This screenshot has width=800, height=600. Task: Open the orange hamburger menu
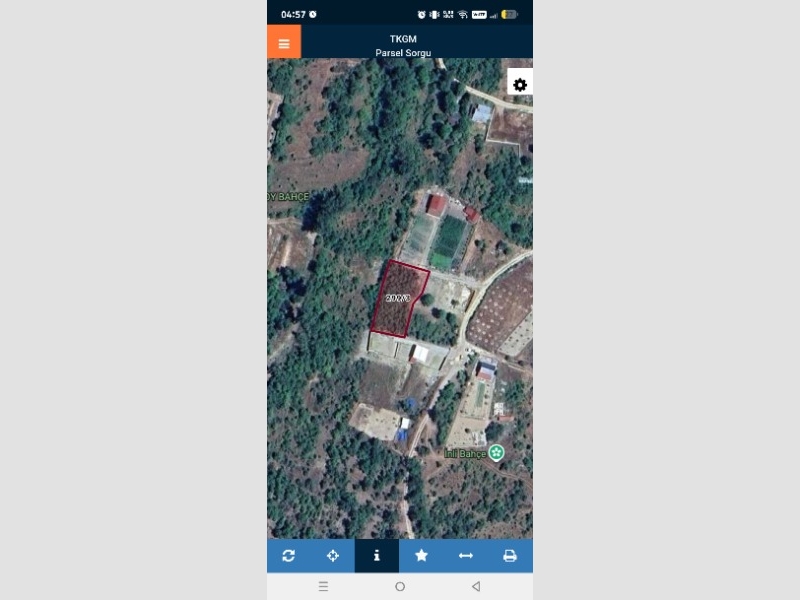tap(284, 43)
